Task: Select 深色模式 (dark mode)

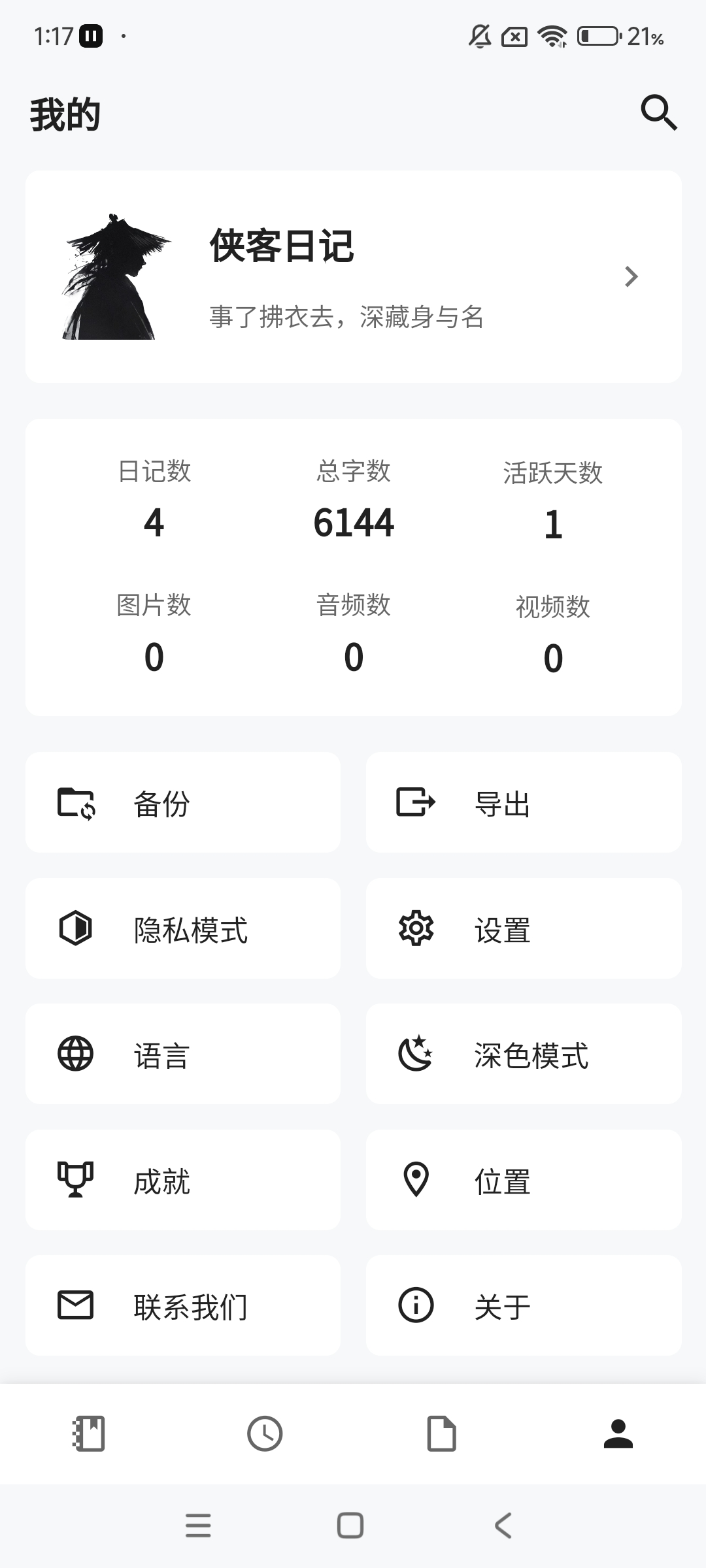Action: tap(524, 1054)
